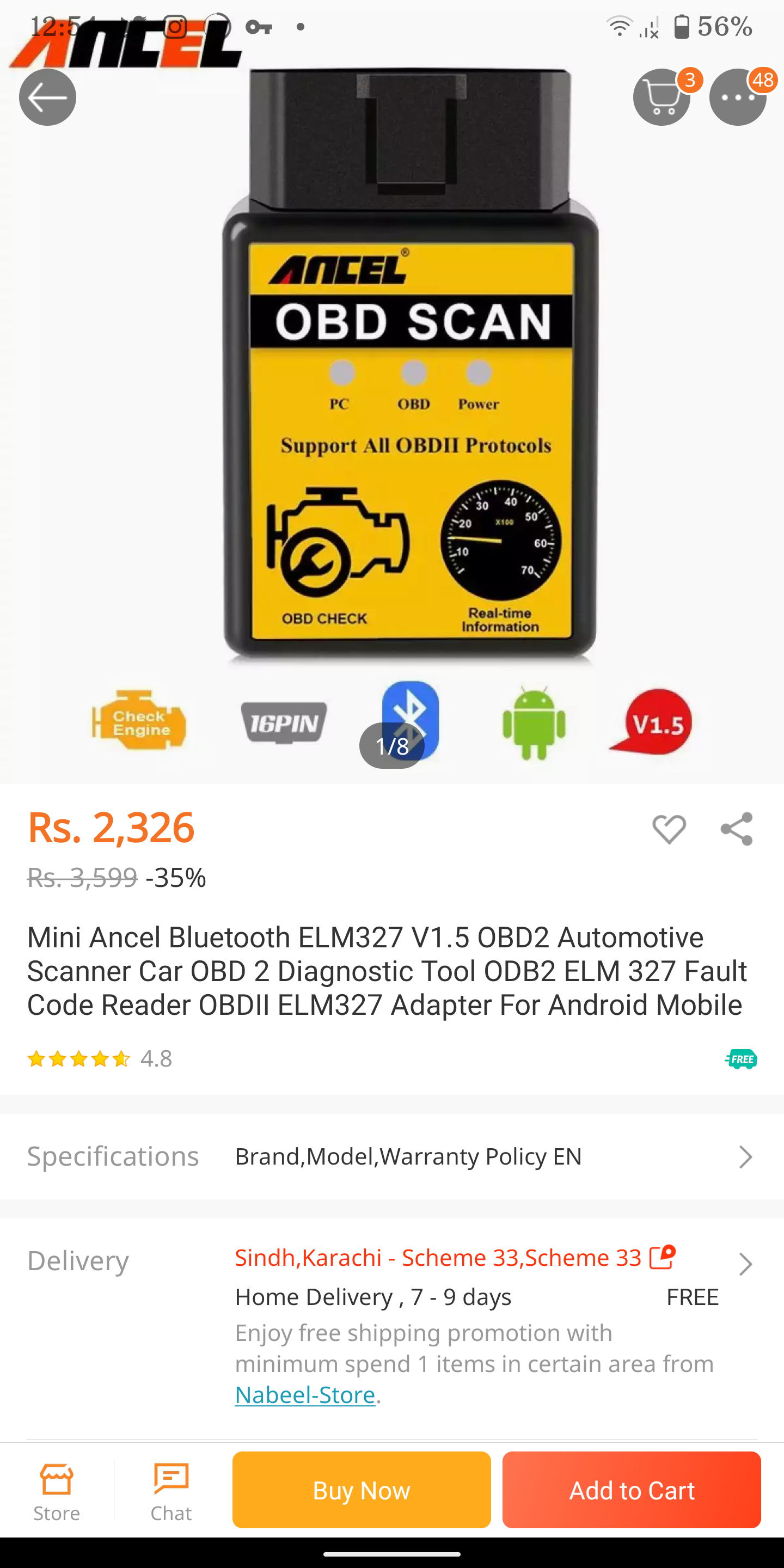Visit the Store page

tap(57, 1492)
